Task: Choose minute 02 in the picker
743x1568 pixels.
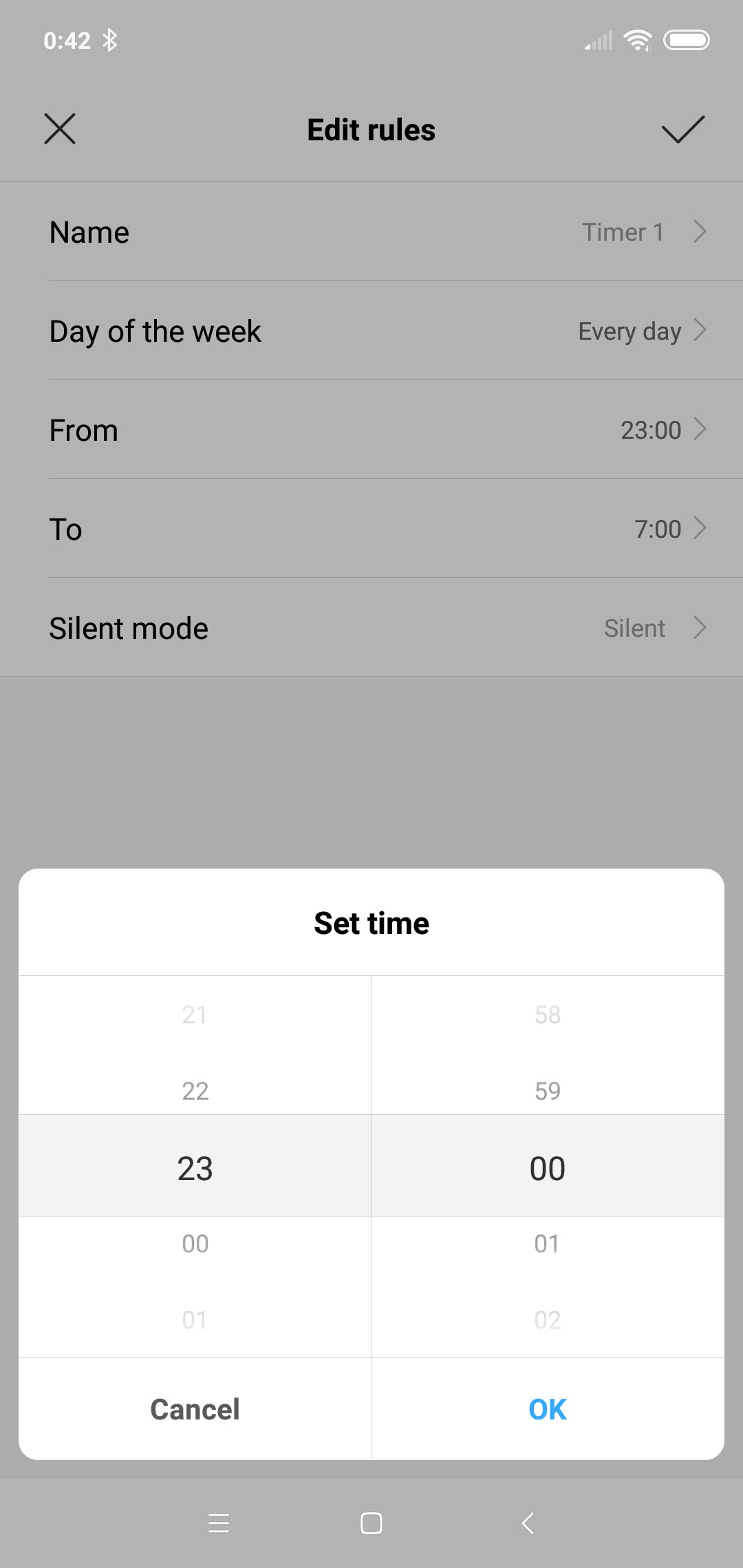Action: [x=548, y=1320]
